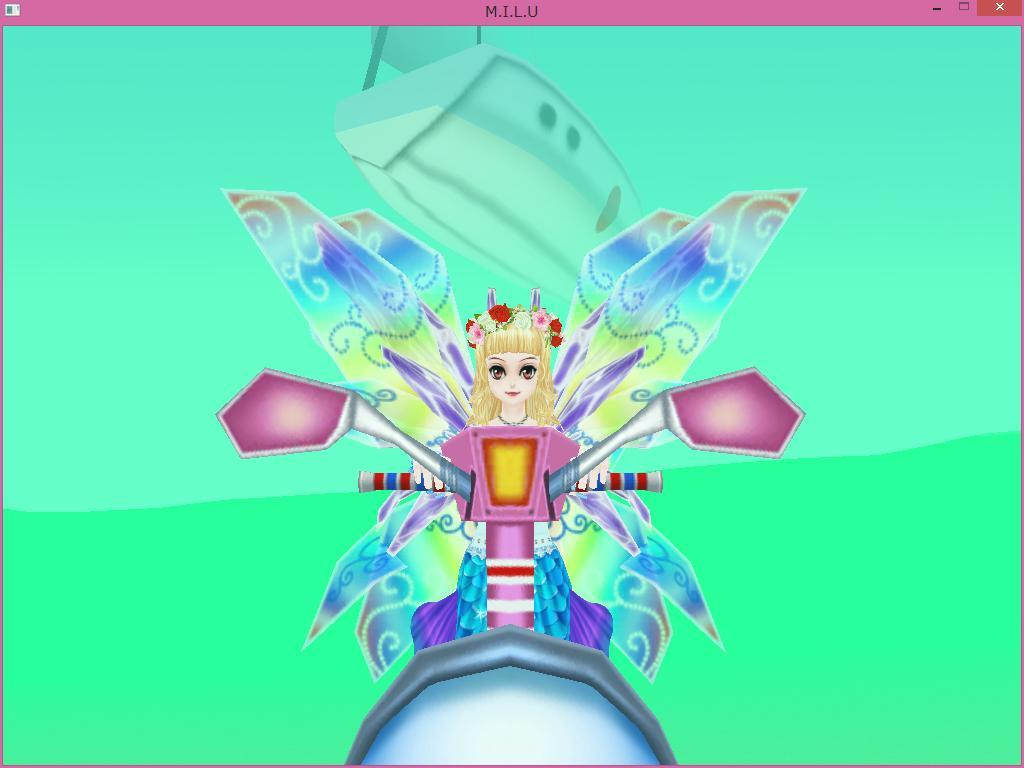This screenshot has width=1024, height=768.
Task: Minimize the M.I.L.U window
Action: point(936,8)
